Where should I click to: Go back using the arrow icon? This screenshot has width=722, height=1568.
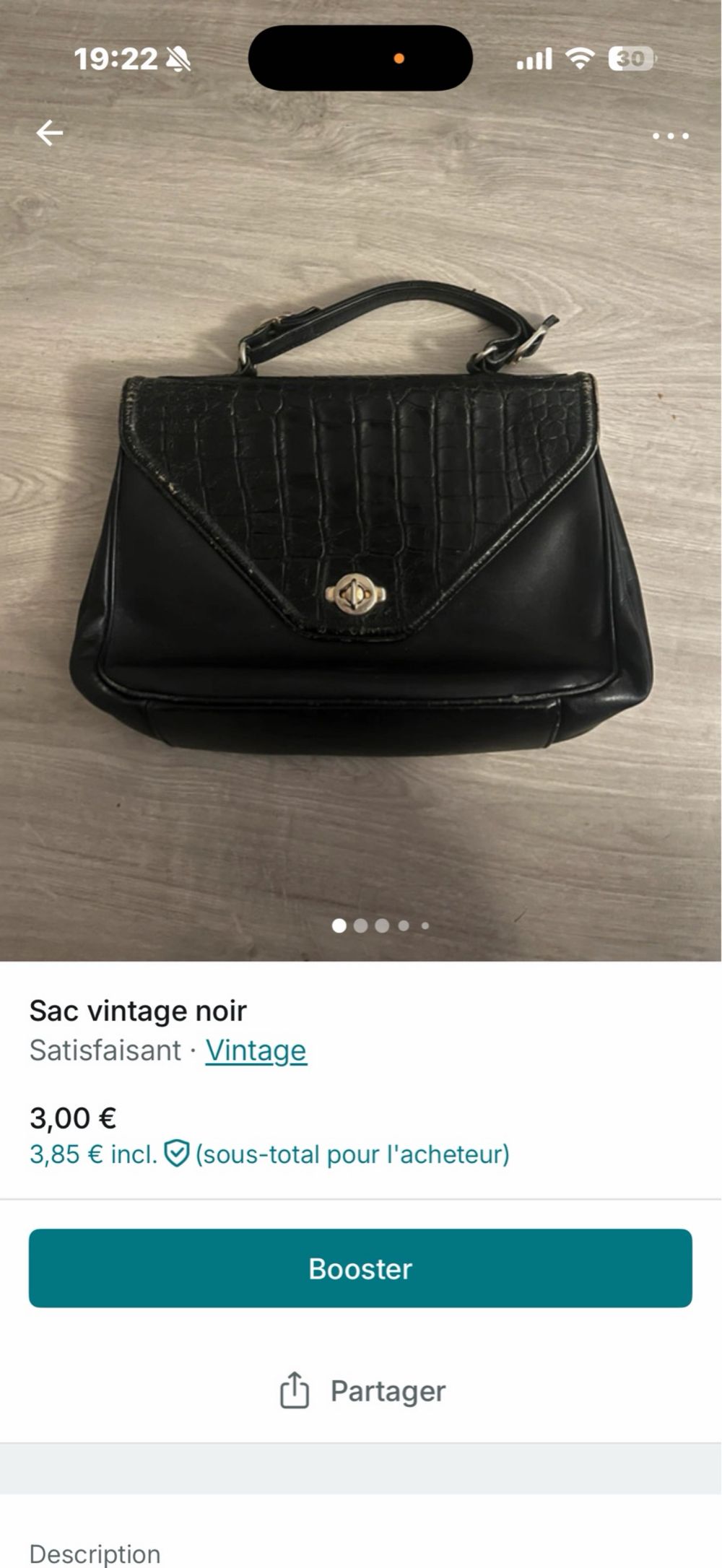[49, 134]
